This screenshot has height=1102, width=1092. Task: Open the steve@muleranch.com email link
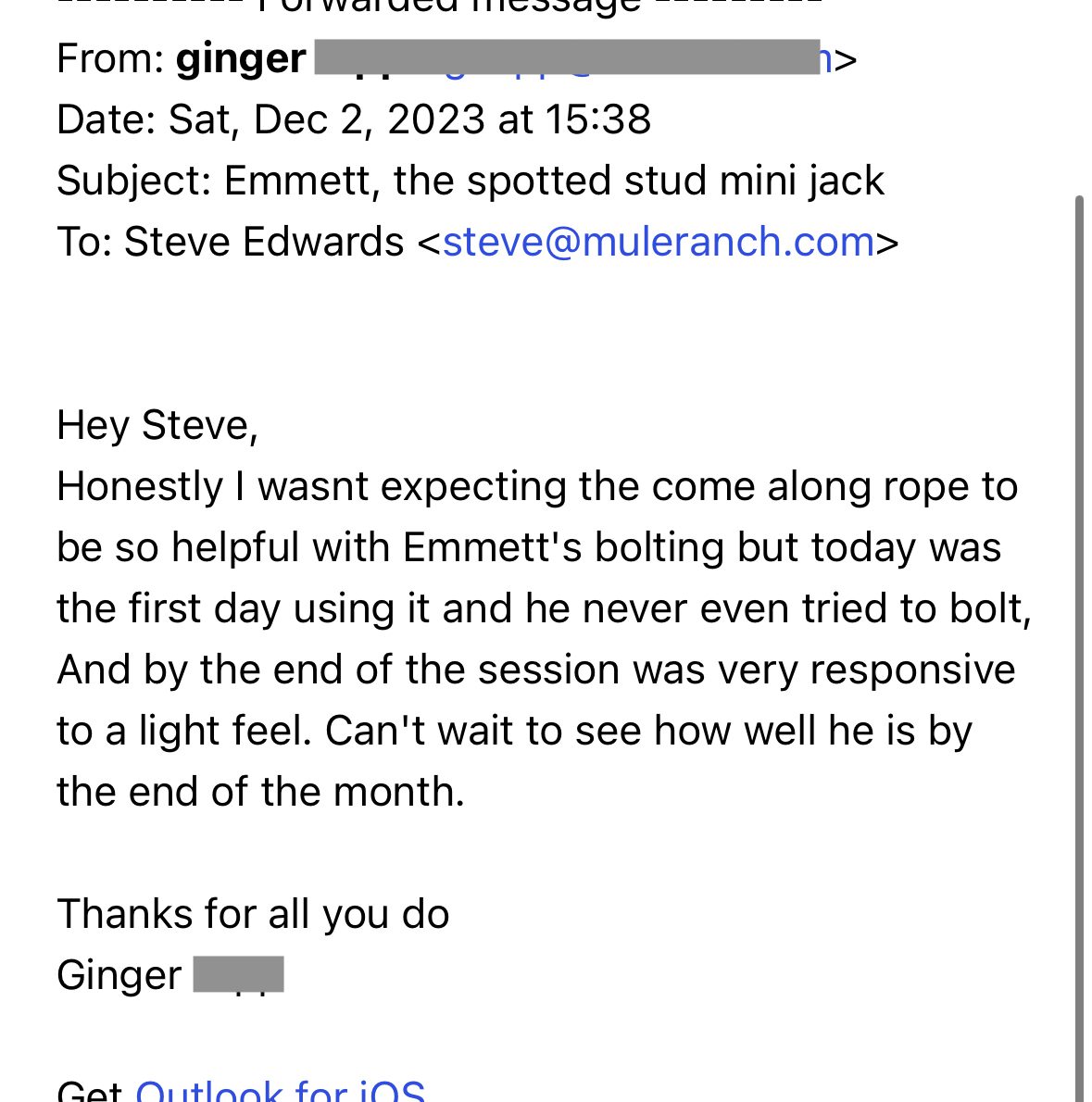point(659,243)
